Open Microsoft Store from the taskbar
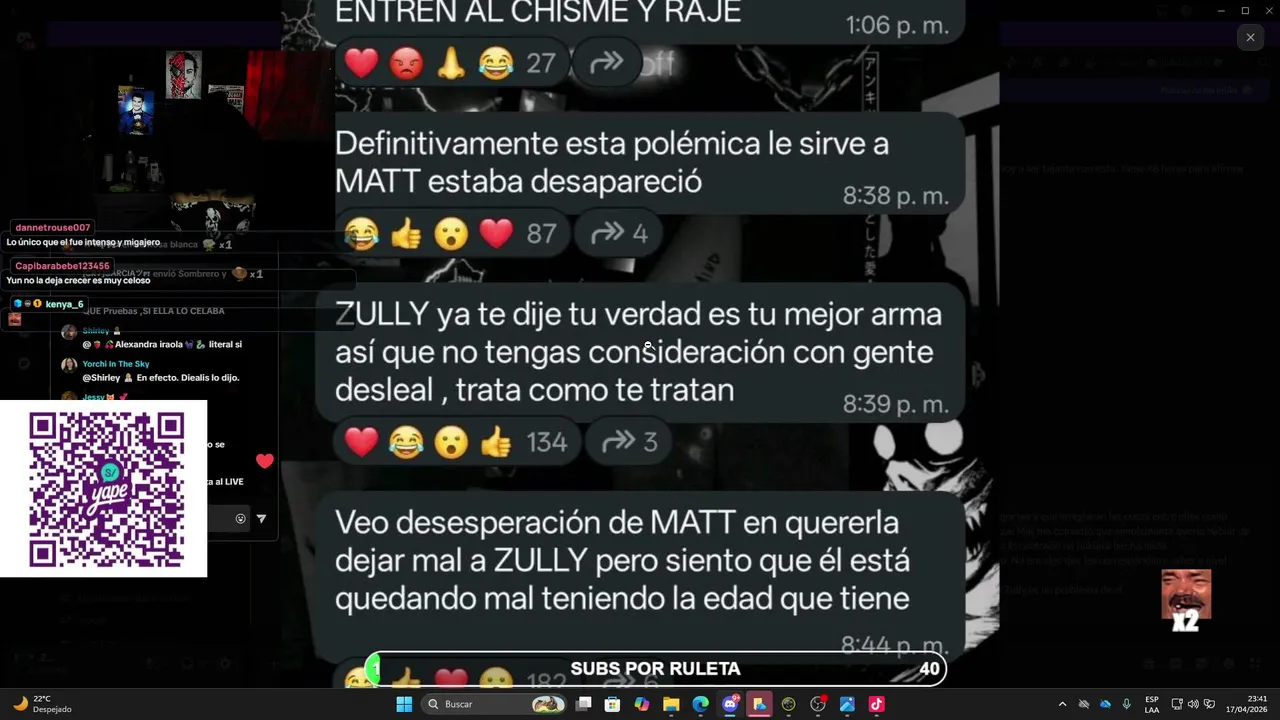1280x720 pixels. coord(613,704)
